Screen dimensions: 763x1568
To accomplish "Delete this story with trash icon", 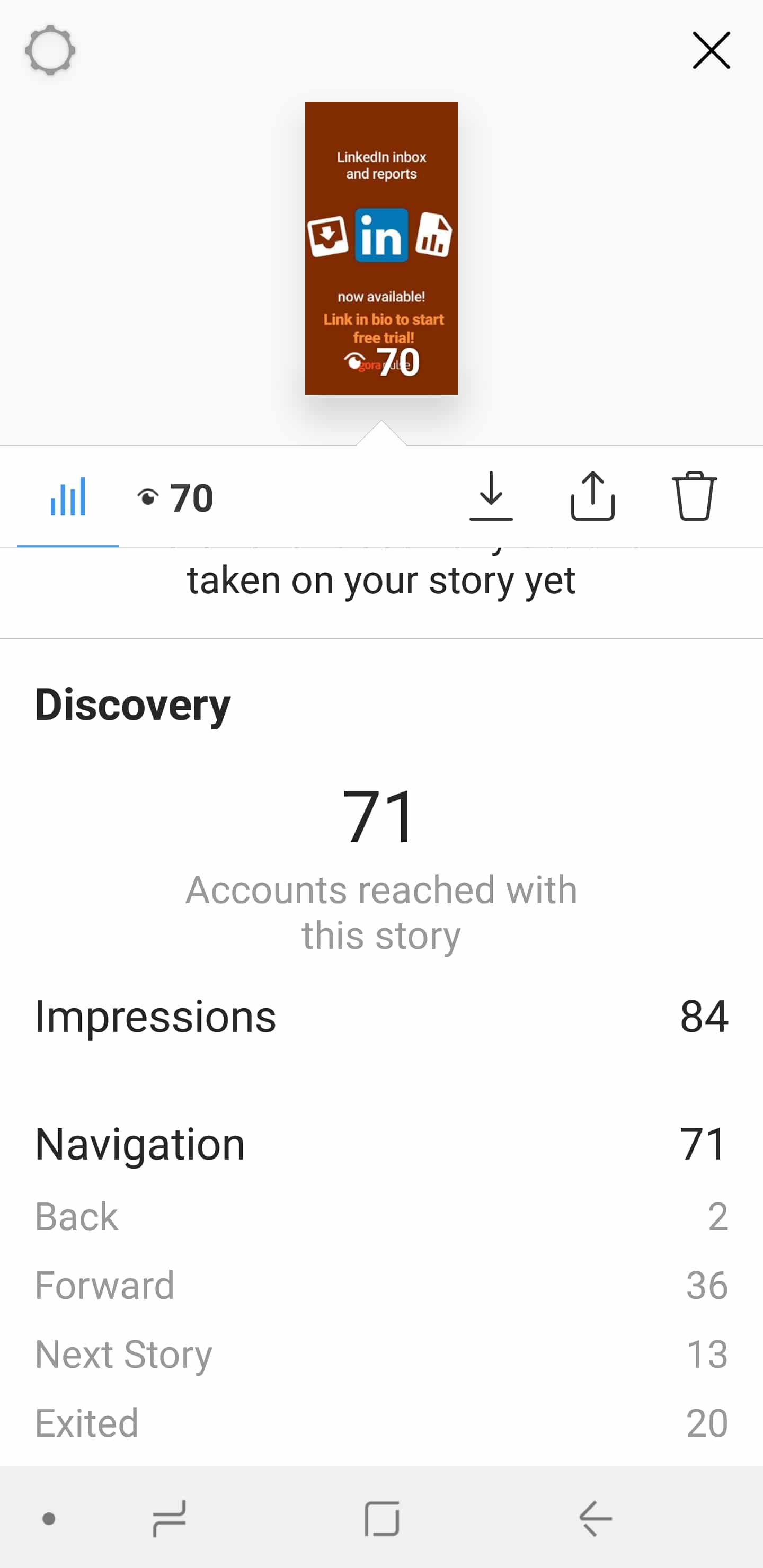I will 694,496.
